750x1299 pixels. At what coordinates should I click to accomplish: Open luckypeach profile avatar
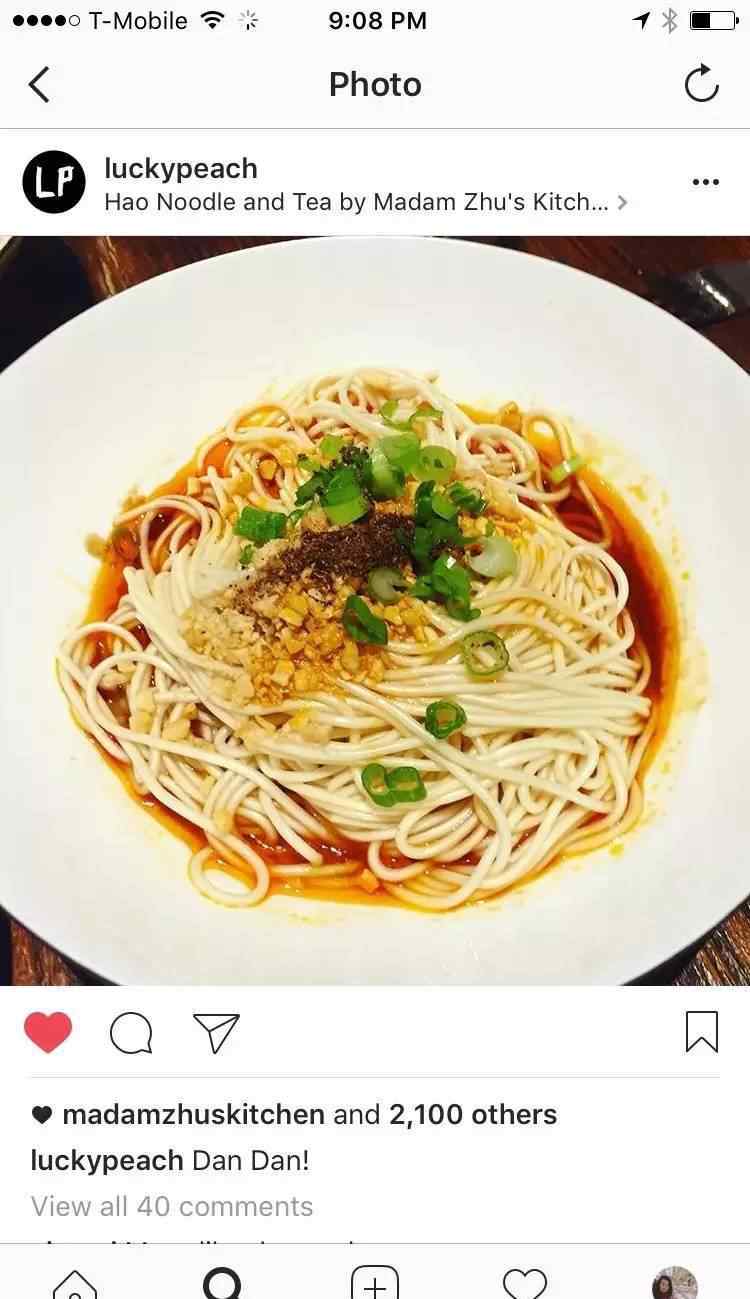pos(54,182)
